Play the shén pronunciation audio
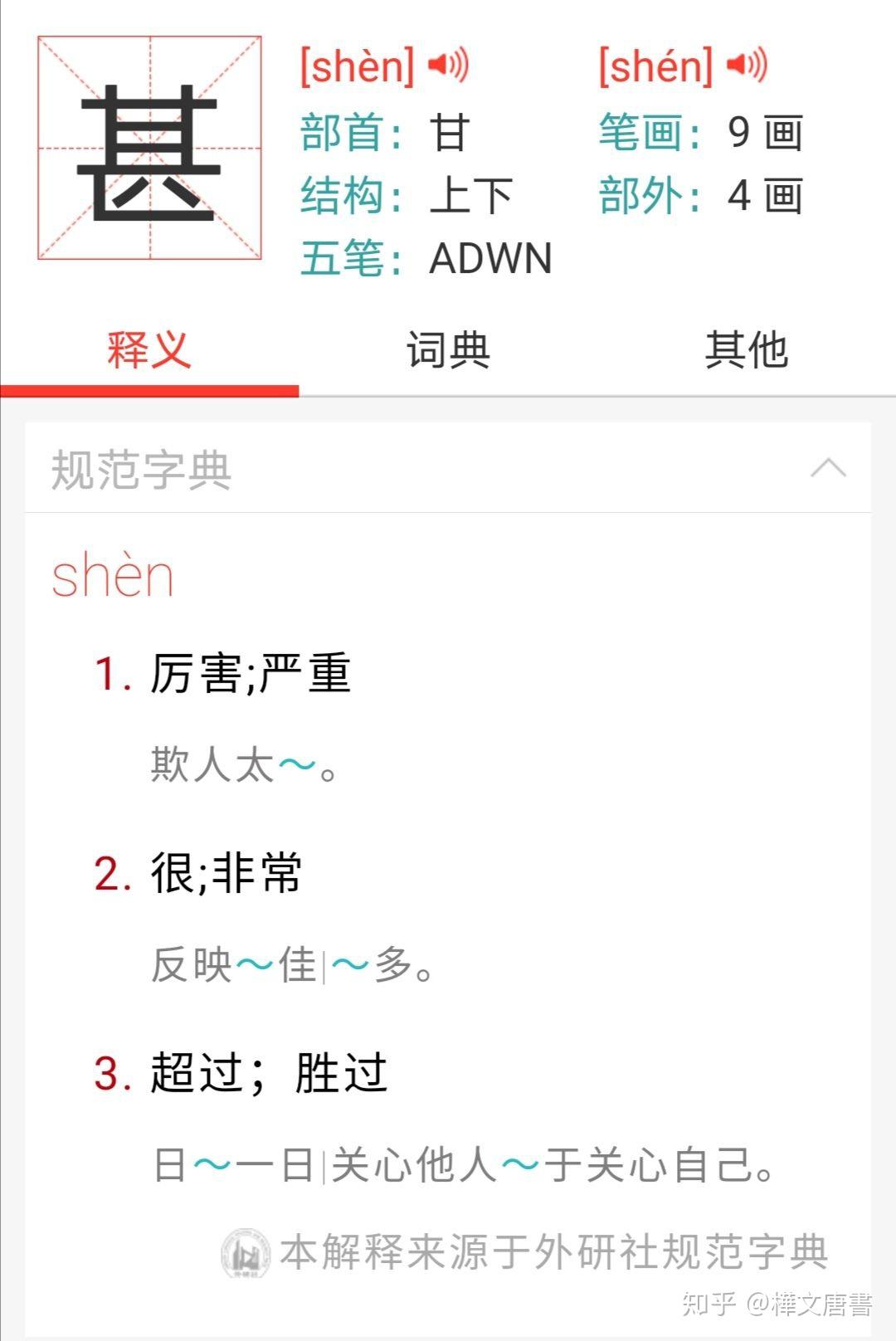This screenshot has height=1341, width=896. point(747,65)
